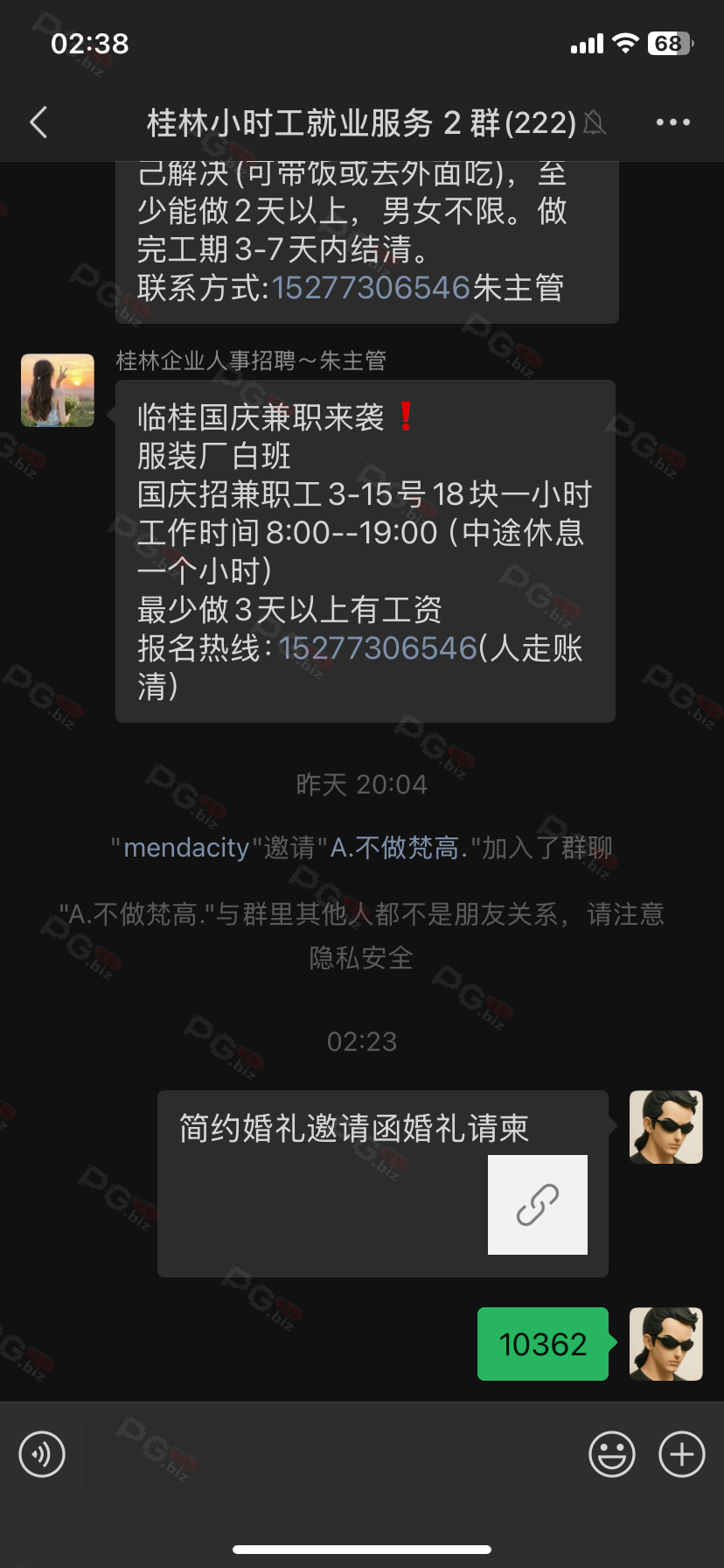Focus the message text field
Screen dimensions: 724x1568
click(328, 1454)
